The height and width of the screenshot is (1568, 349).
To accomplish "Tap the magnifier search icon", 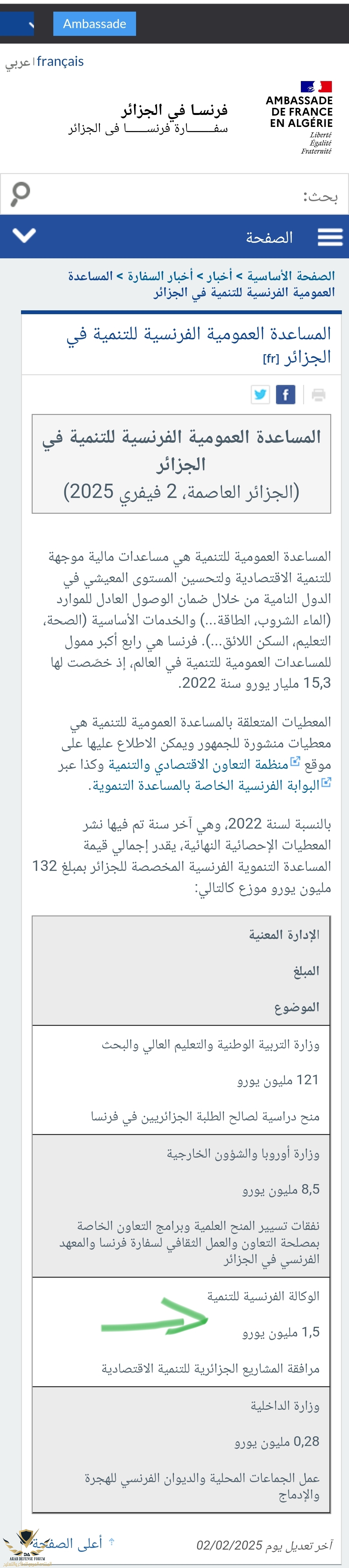I will pyautogui.click(x=20, y=194).
